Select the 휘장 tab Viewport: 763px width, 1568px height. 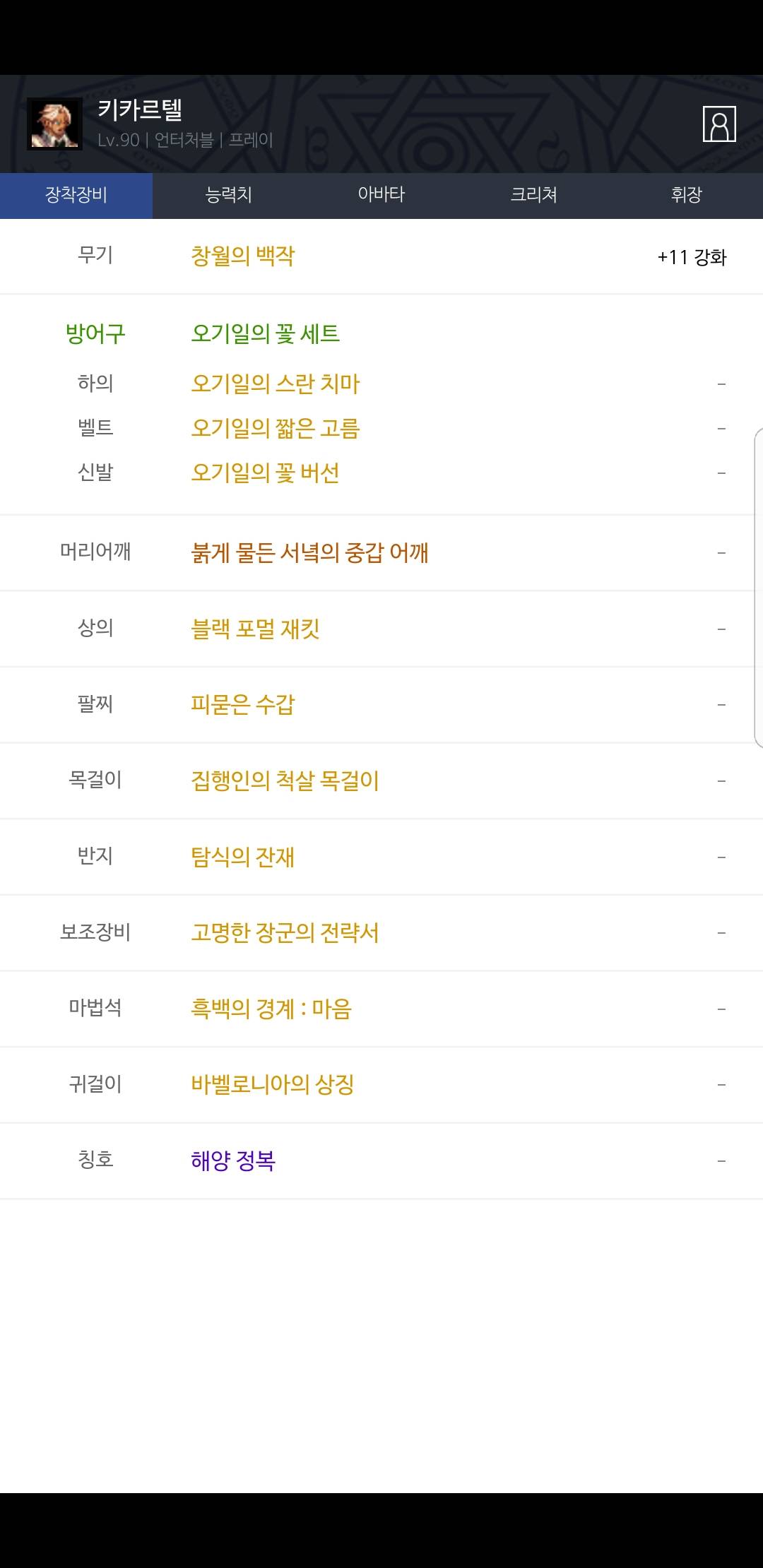click(687, 196)
